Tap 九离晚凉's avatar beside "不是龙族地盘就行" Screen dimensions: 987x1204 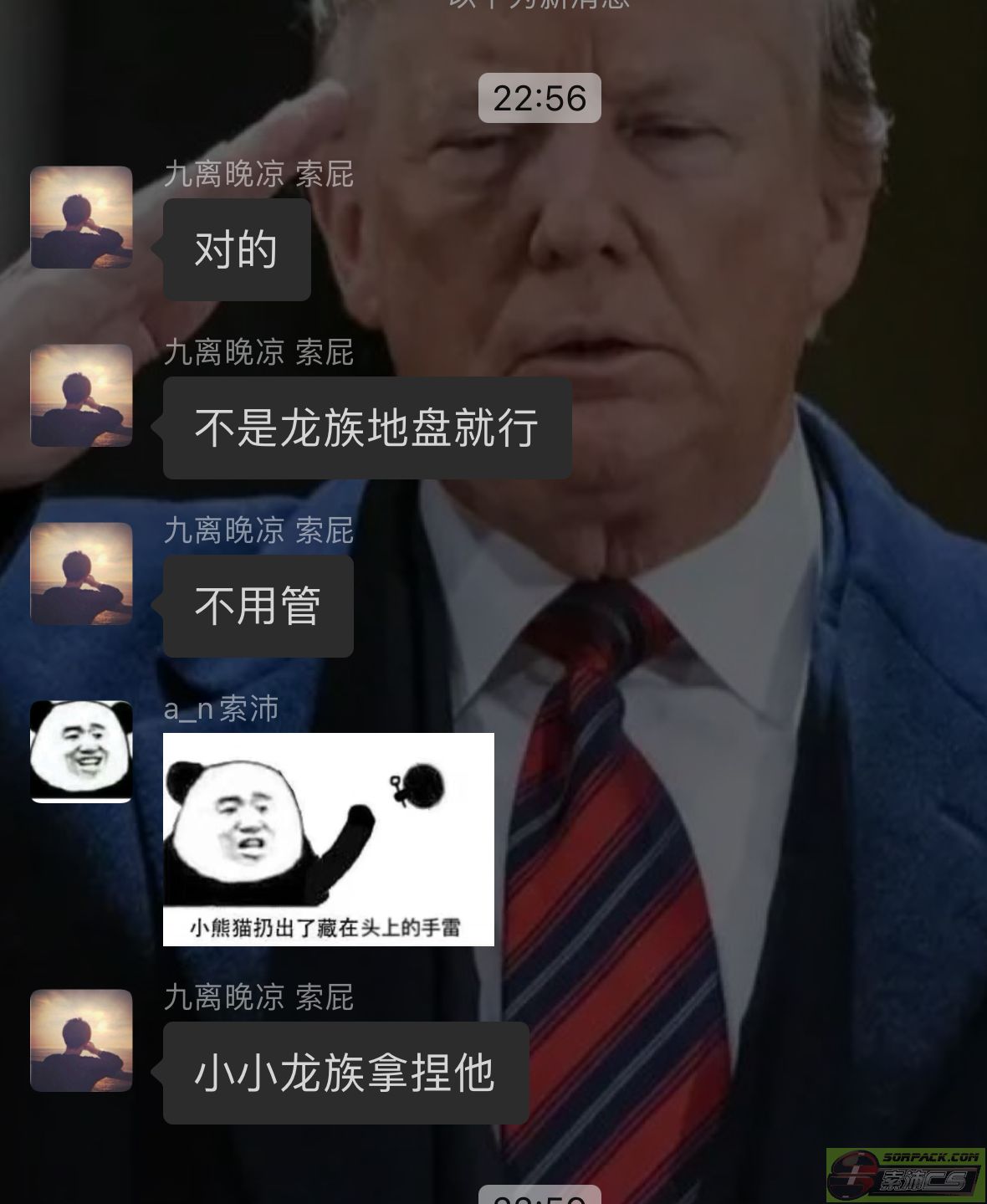[81, 396]
